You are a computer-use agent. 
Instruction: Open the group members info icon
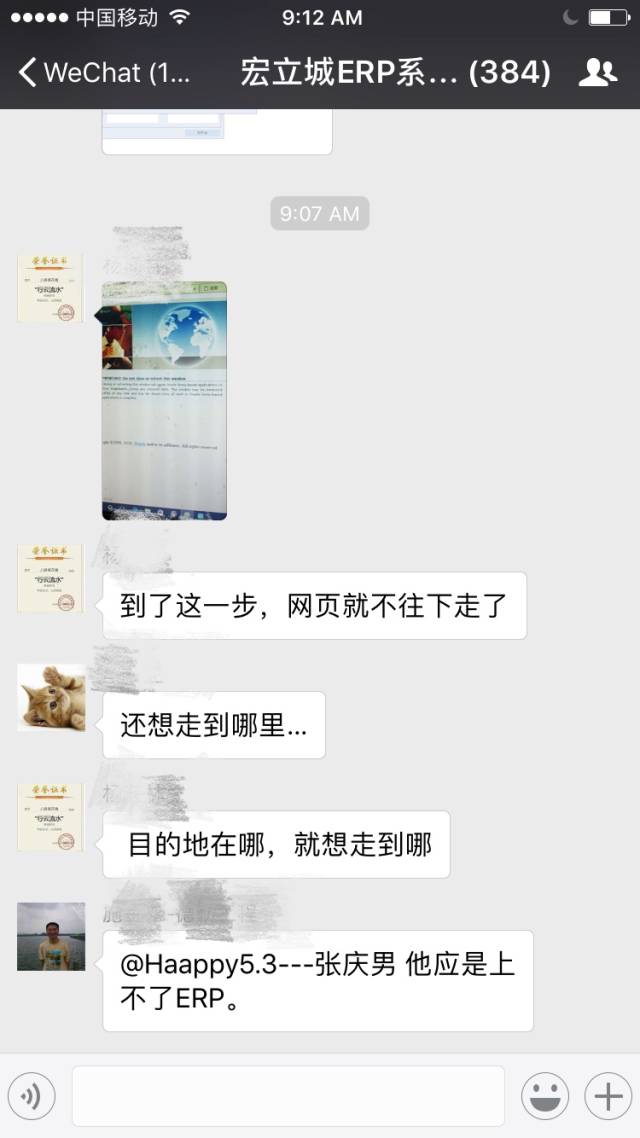[597, 72]
